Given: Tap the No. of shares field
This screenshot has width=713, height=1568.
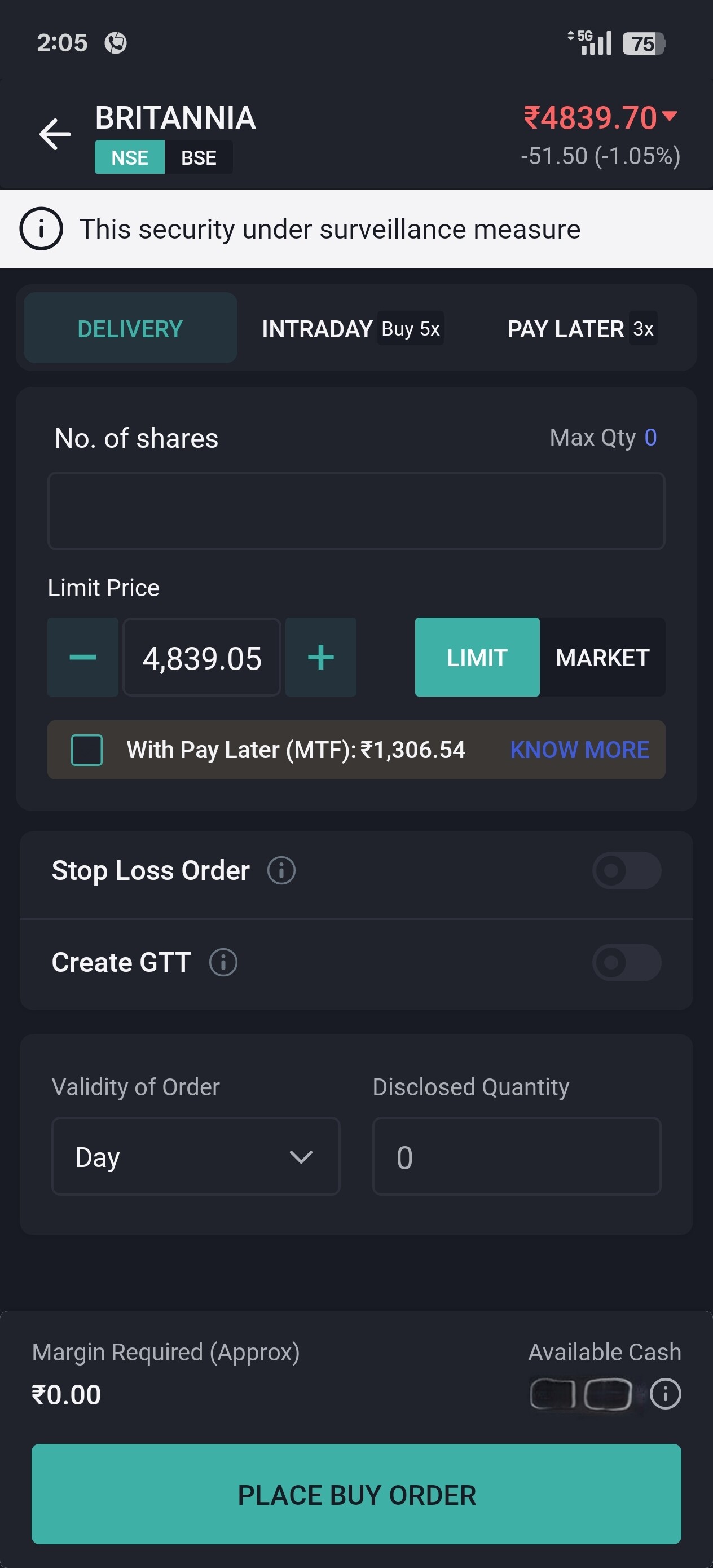Looking at the screenshot, I should pyautogui.click(x=356, y=510).
